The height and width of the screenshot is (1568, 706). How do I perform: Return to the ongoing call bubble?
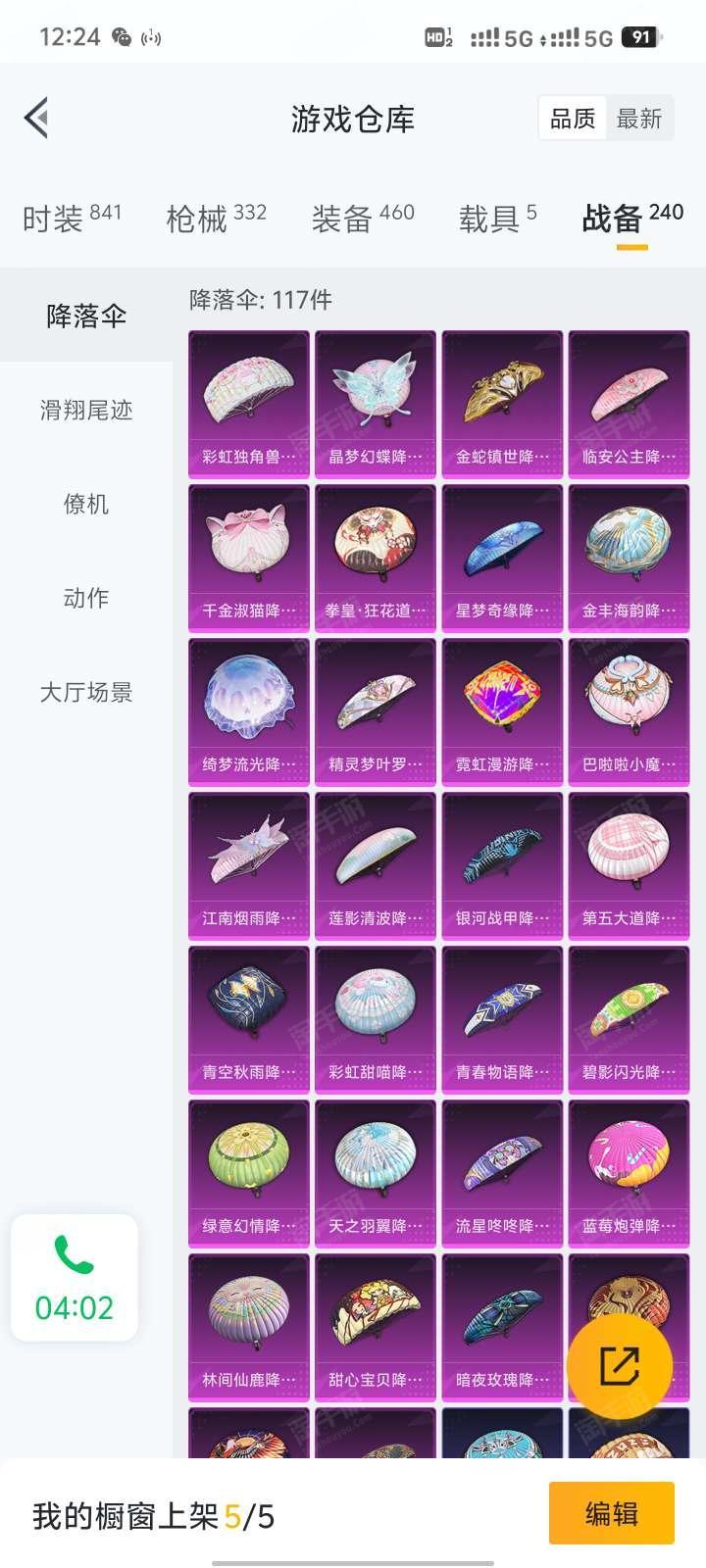(x=75, y=1278)
